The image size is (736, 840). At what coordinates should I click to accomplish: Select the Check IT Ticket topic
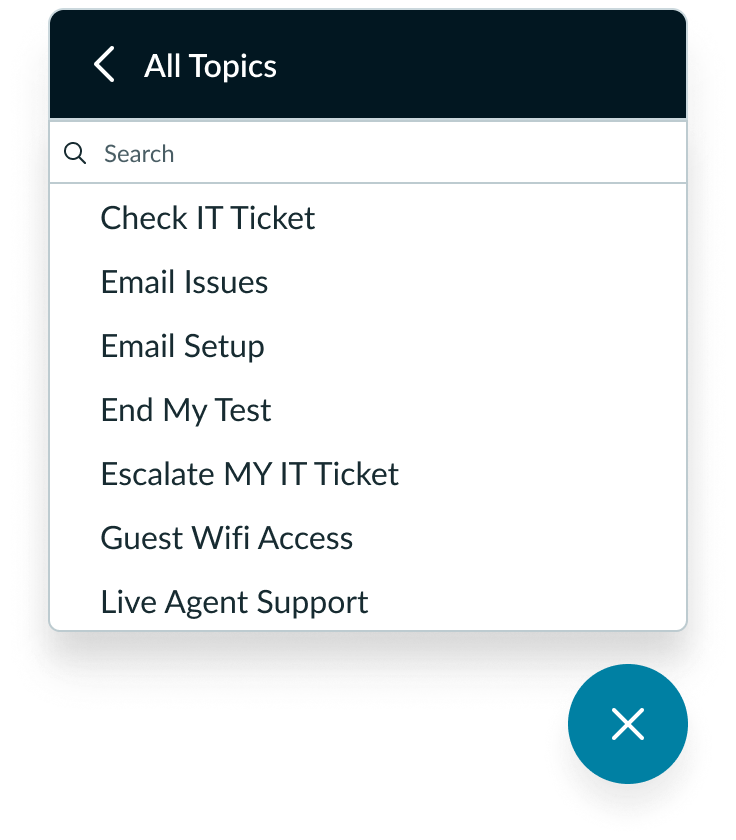click(207, 218)
